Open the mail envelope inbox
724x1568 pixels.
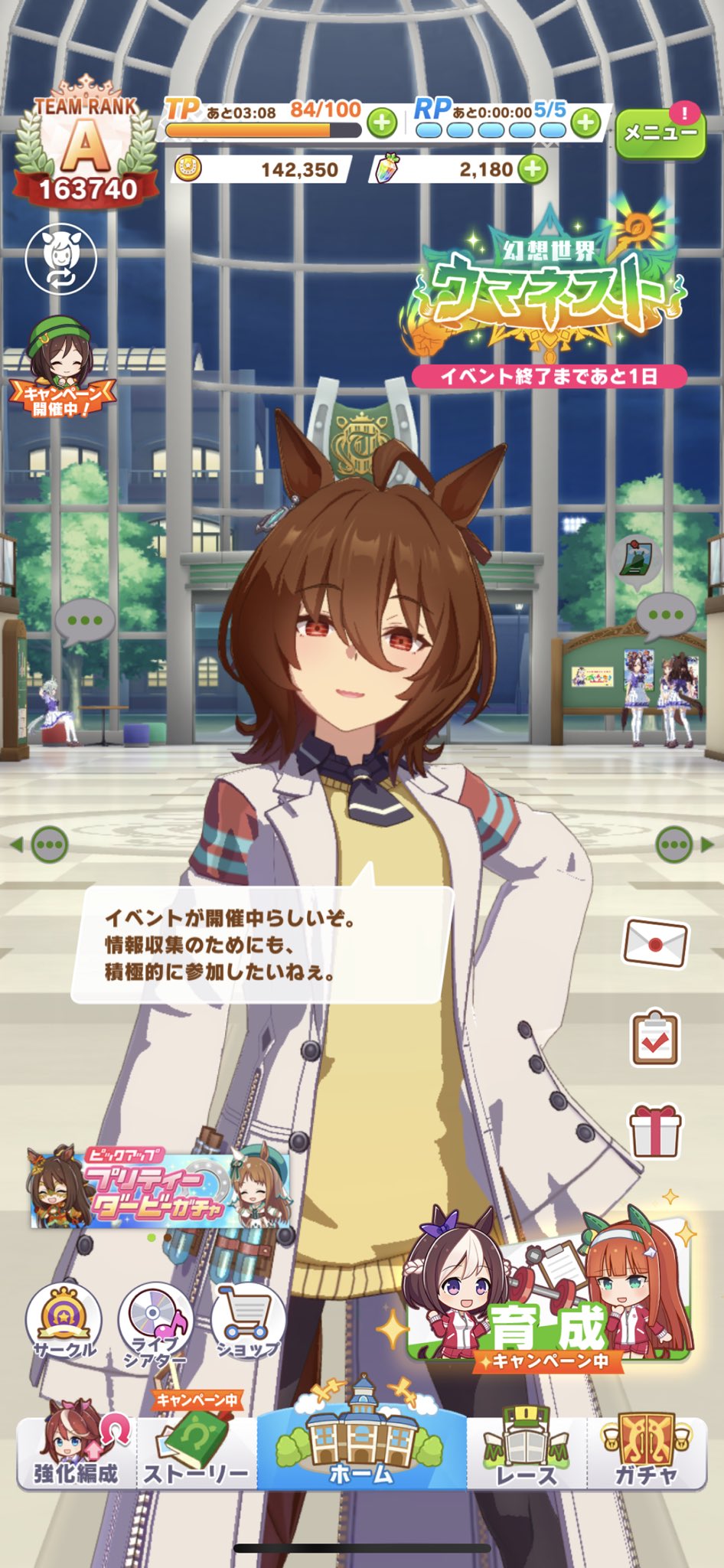click(655, 942)
